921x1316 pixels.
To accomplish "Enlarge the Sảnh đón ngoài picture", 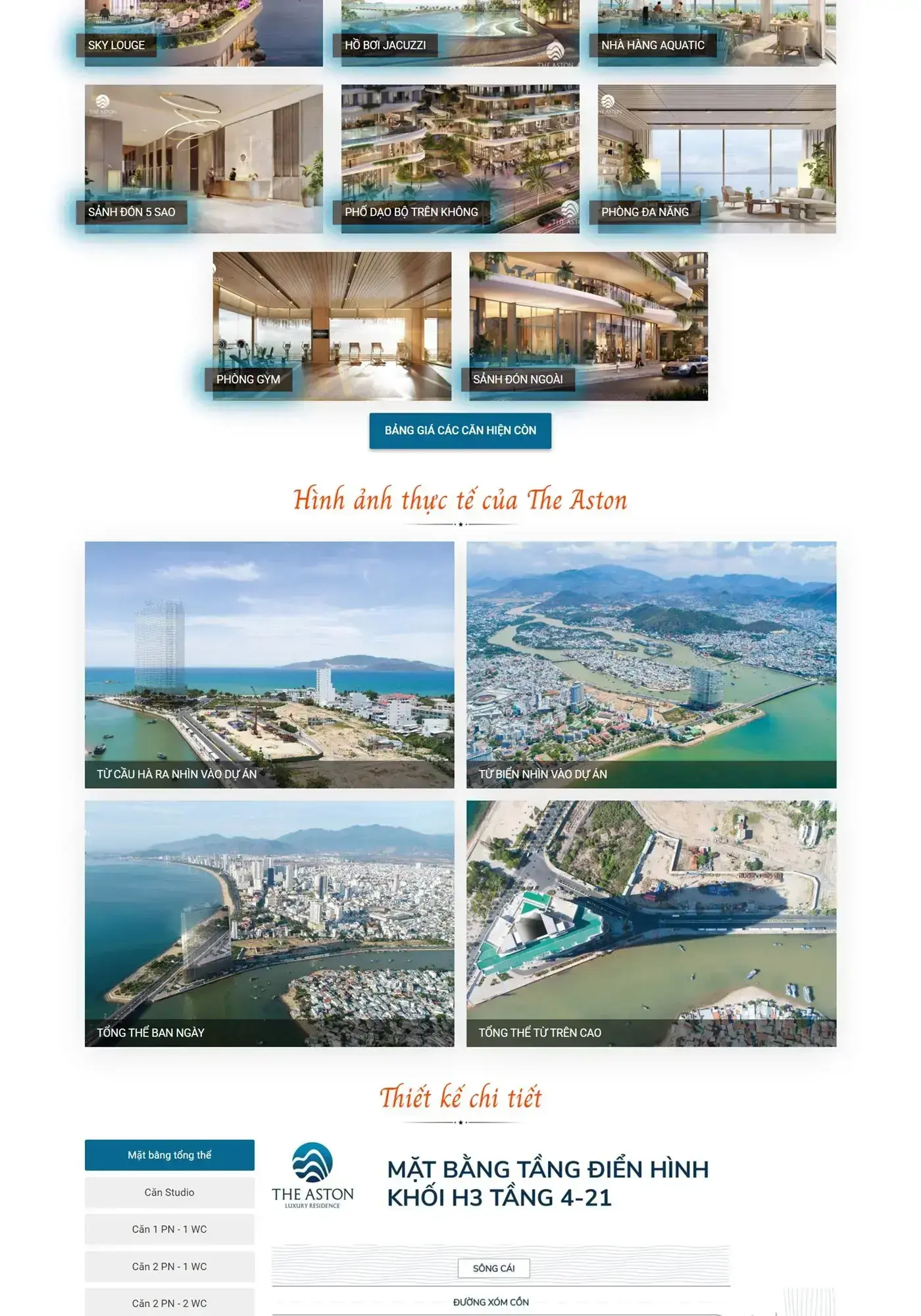I will click(x=588, y=326).
